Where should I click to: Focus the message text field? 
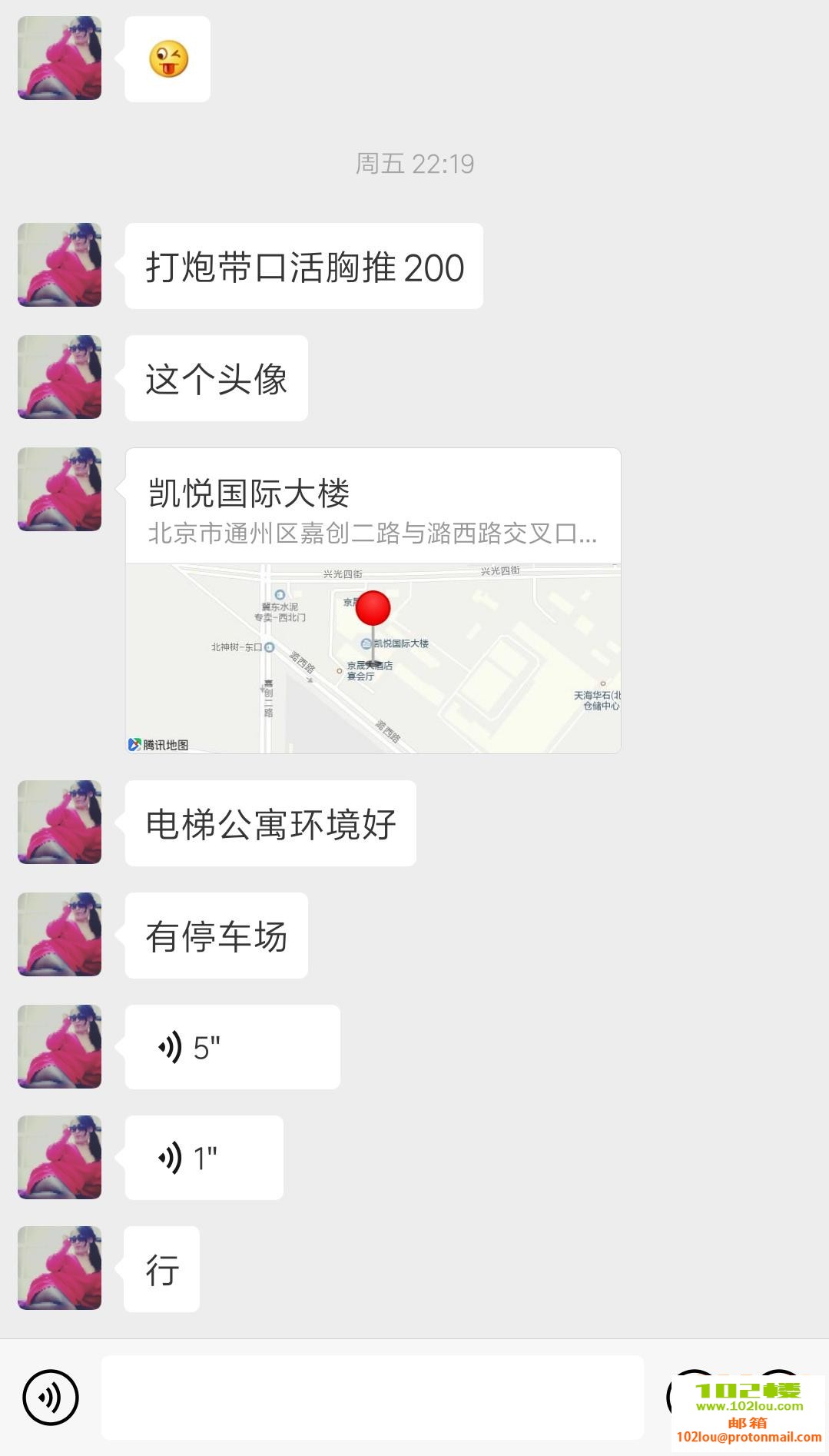coord(372,1397)
